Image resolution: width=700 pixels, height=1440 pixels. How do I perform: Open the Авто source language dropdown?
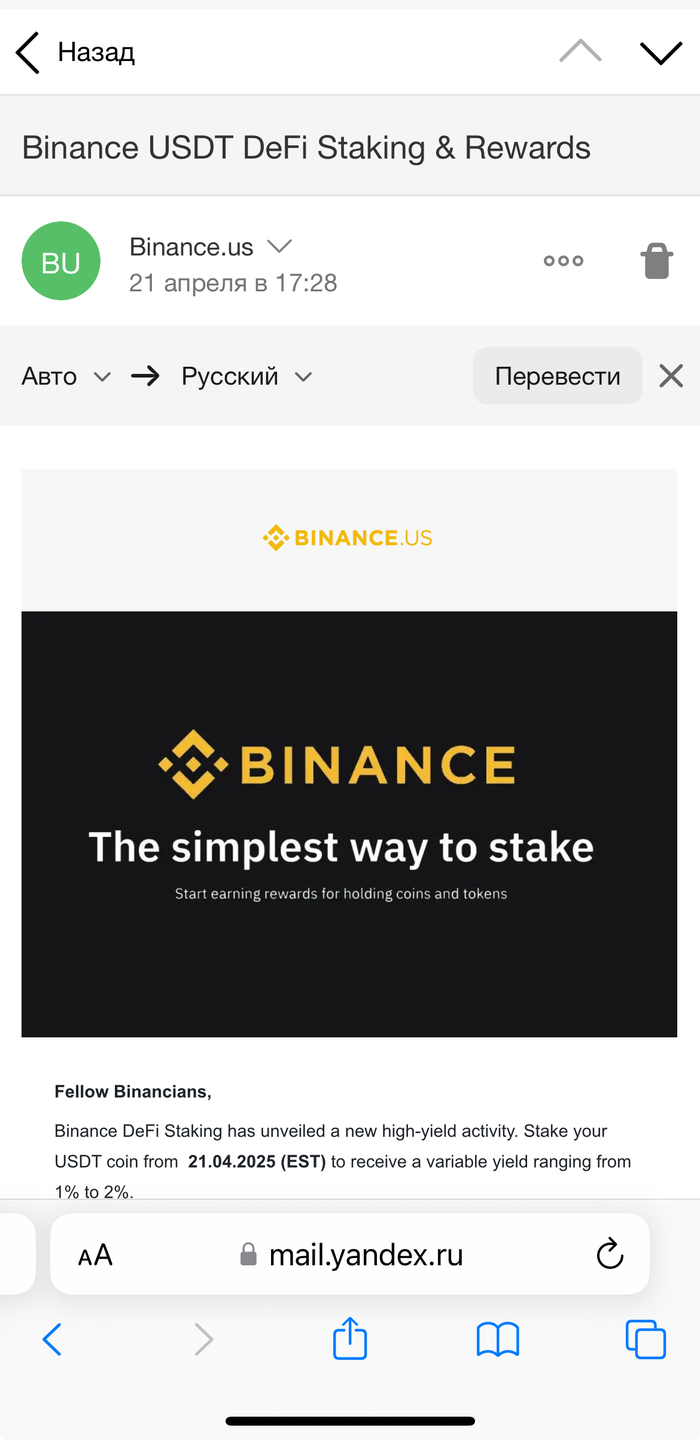pos(66,376)
